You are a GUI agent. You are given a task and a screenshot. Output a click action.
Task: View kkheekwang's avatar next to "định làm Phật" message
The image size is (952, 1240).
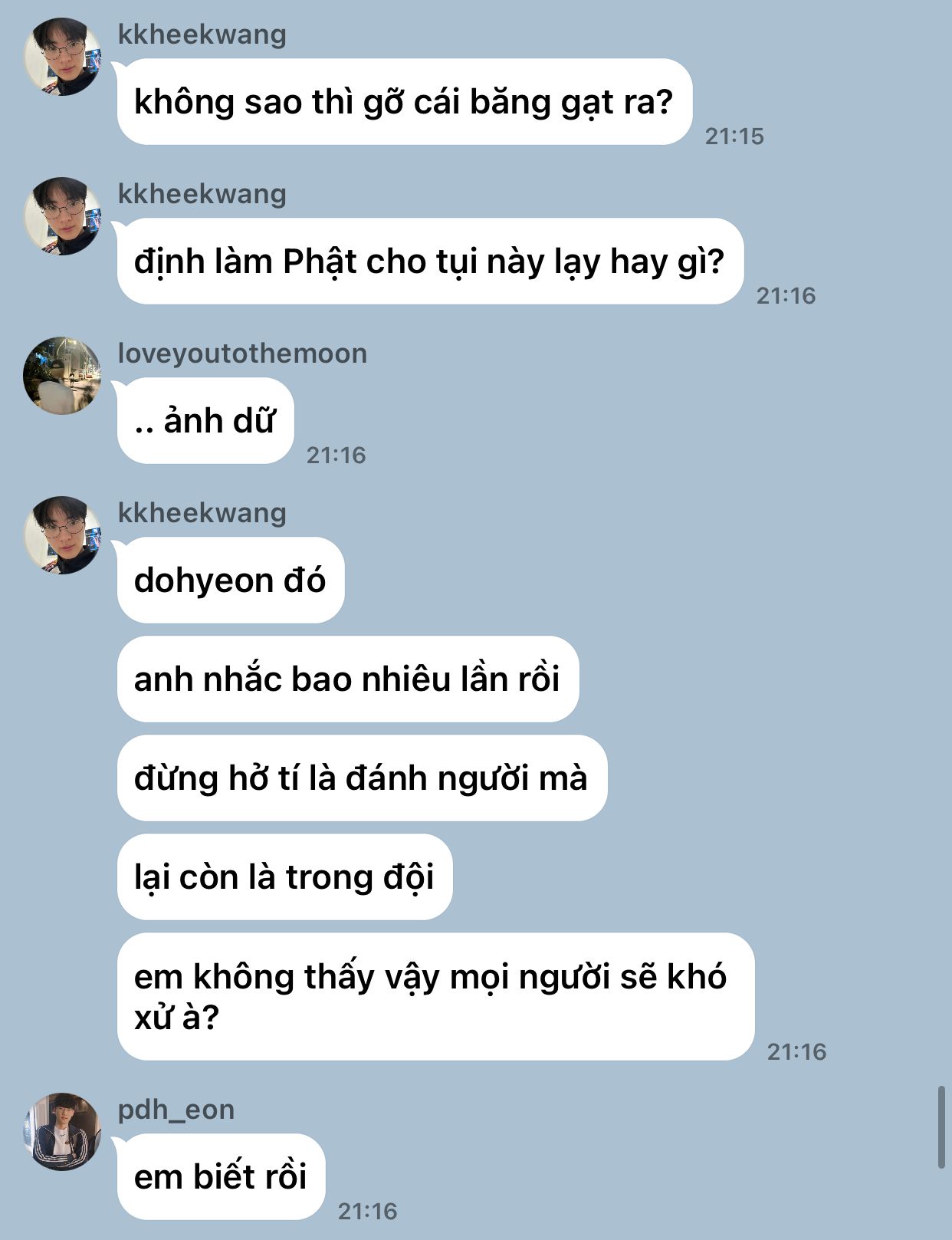point(62,216)
